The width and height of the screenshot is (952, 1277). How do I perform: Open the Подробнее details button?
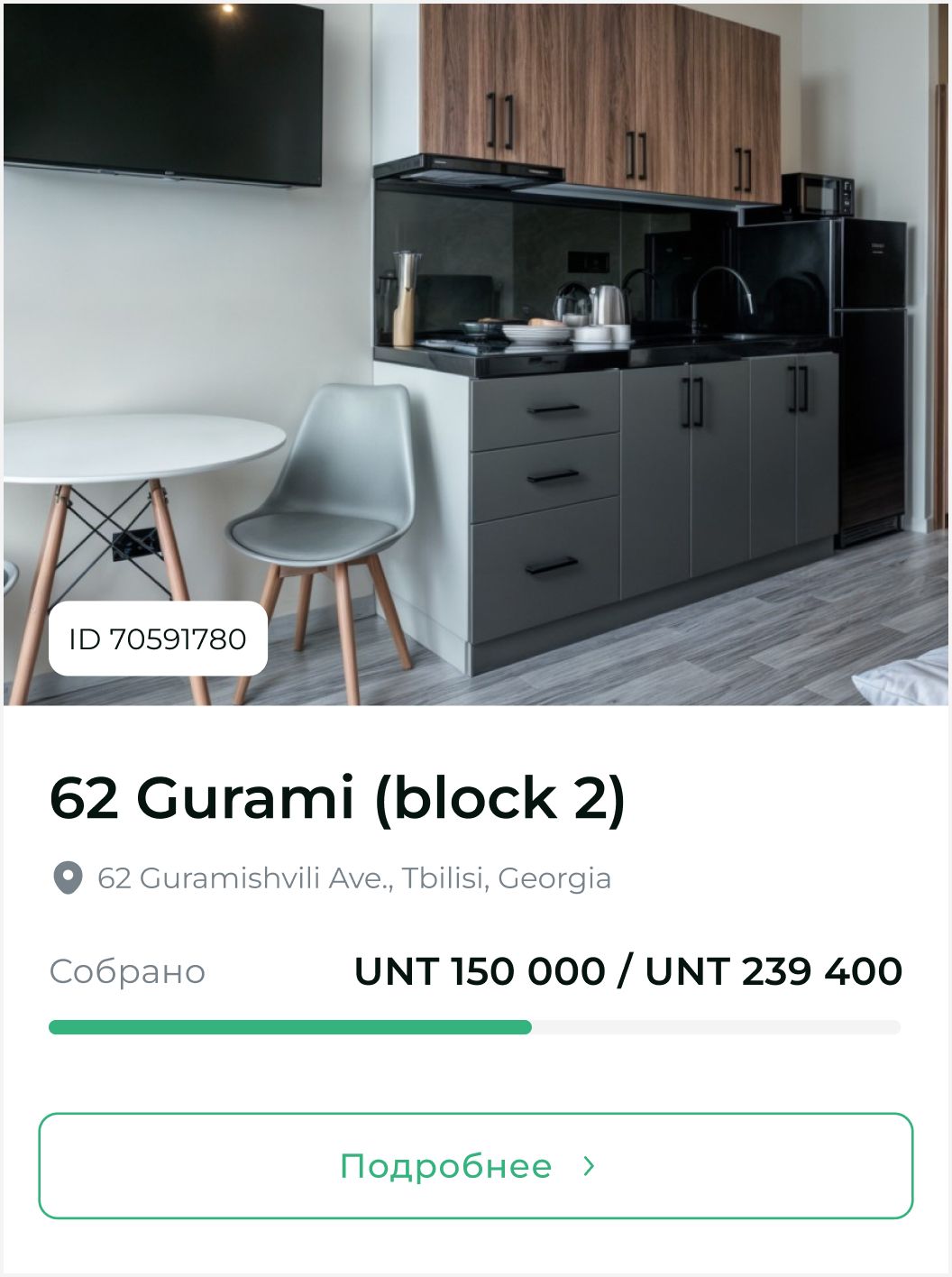475,1166
